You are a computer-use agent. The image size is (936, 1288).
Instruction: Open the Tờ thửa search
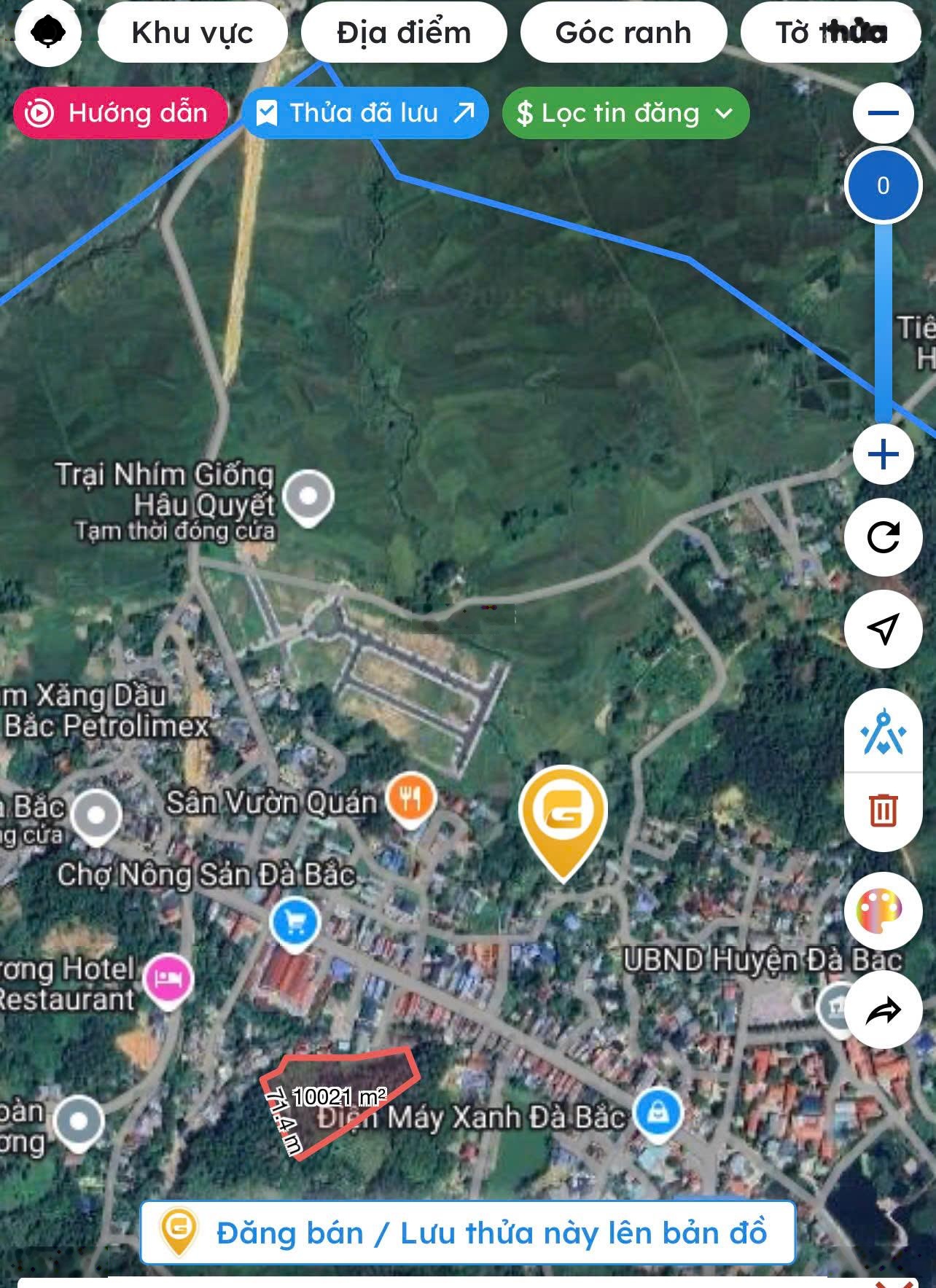831,33
